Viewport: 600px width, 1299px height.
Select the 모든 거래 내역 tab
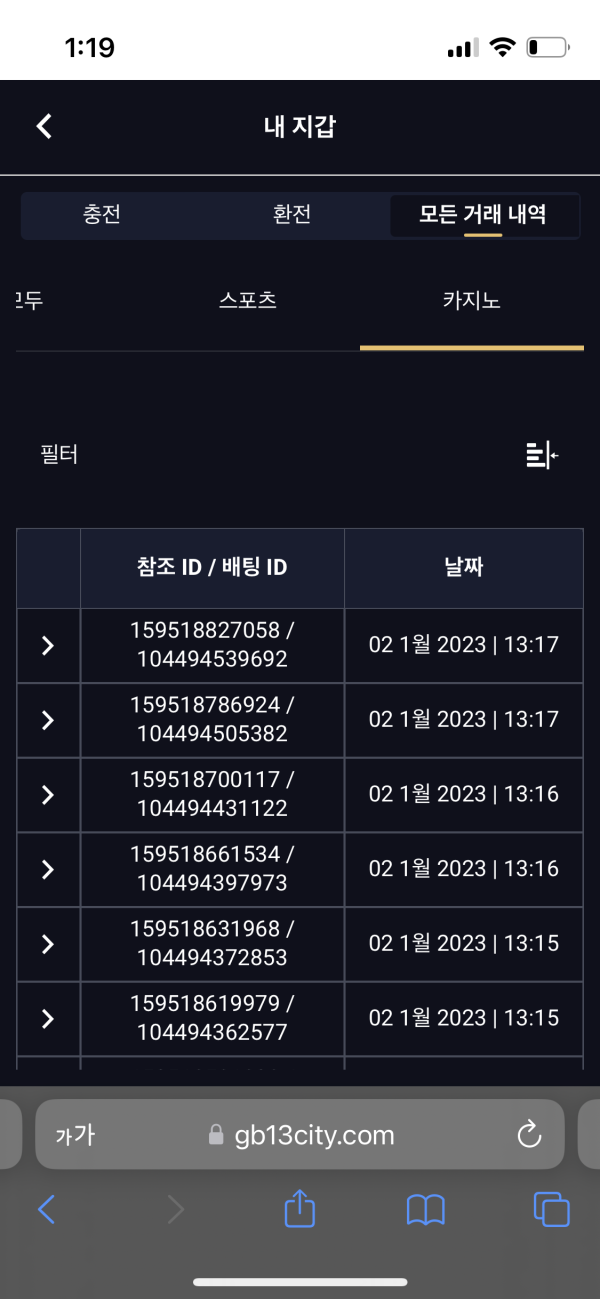tap(483, 214)
